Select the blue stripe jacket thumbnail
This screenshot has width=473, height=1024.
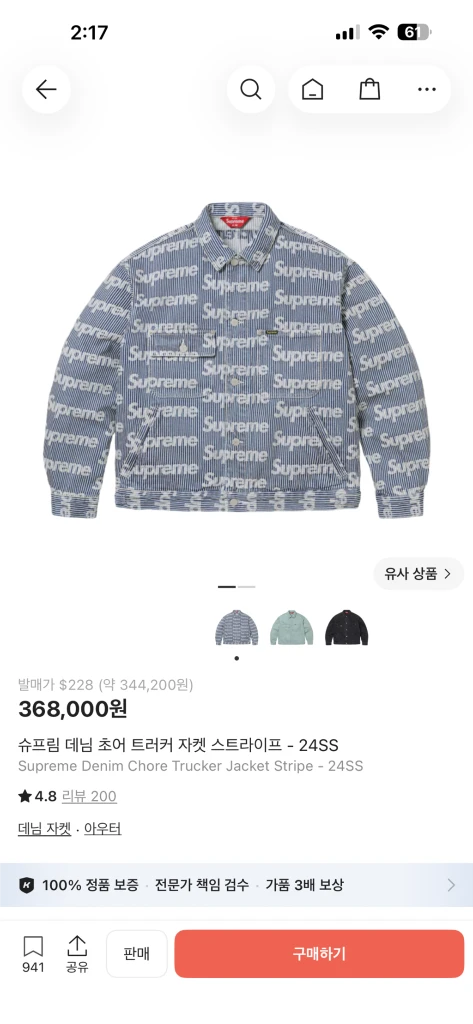tap(236, 628)
